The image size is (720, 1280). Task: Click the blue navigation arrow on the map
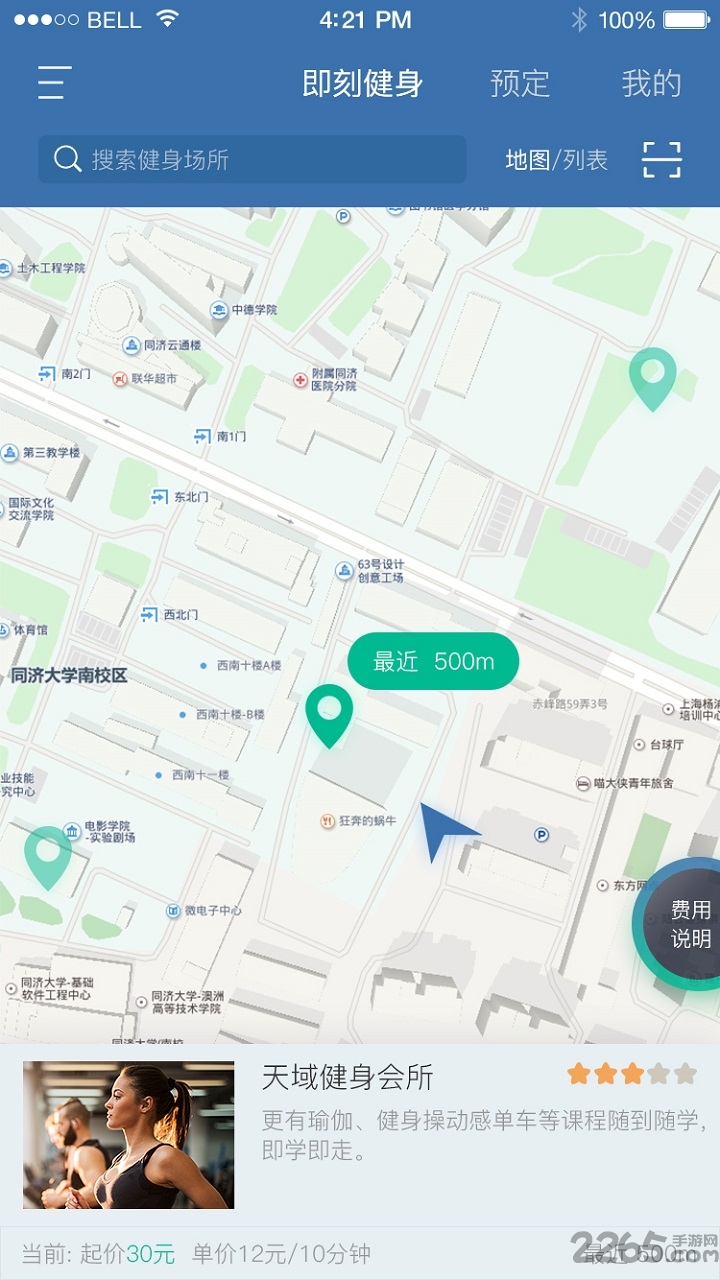(x=449, y=830)
